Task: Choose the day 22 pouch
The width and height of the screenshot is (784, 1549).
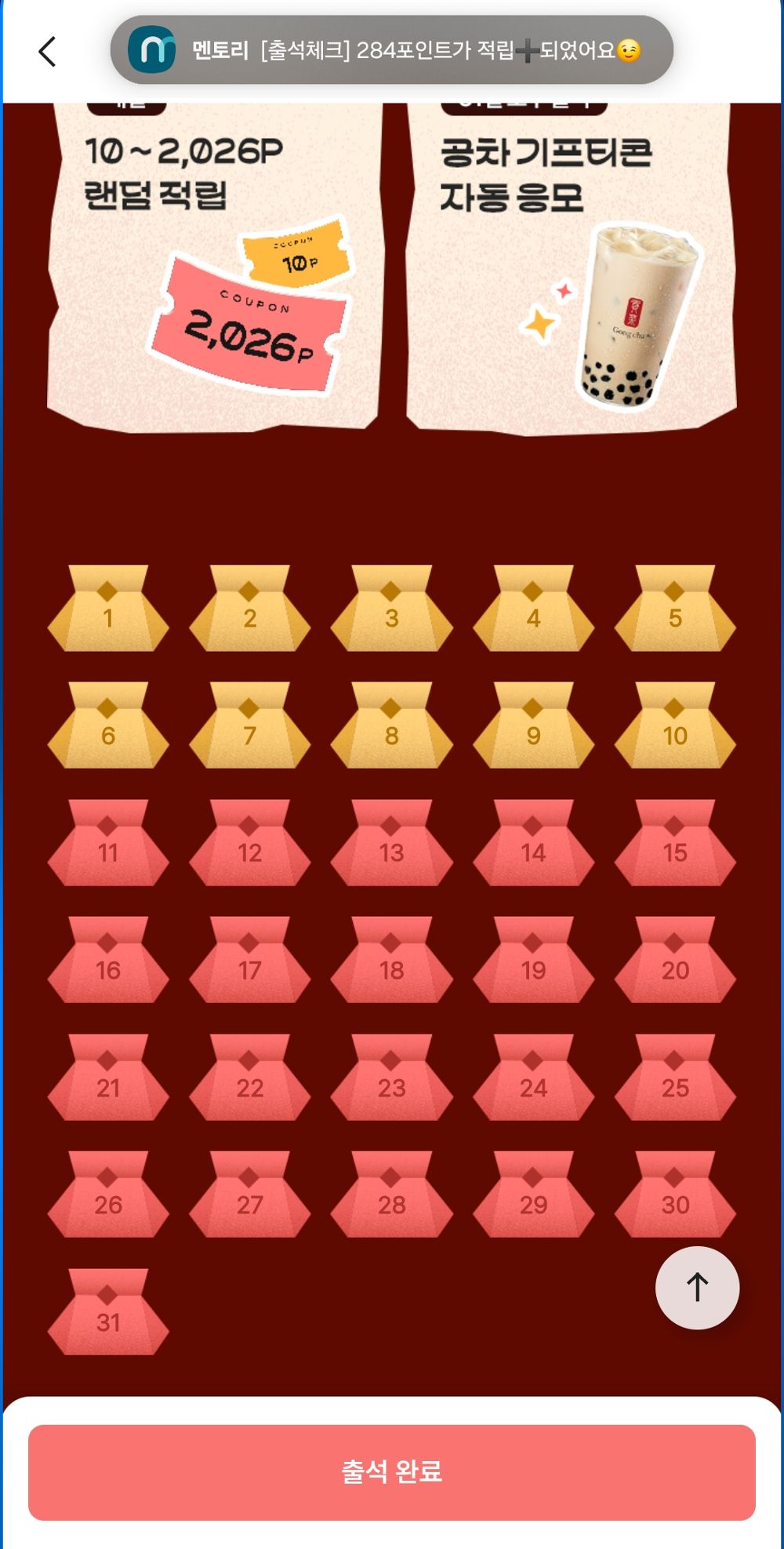Action: [x=250, y=1079]
